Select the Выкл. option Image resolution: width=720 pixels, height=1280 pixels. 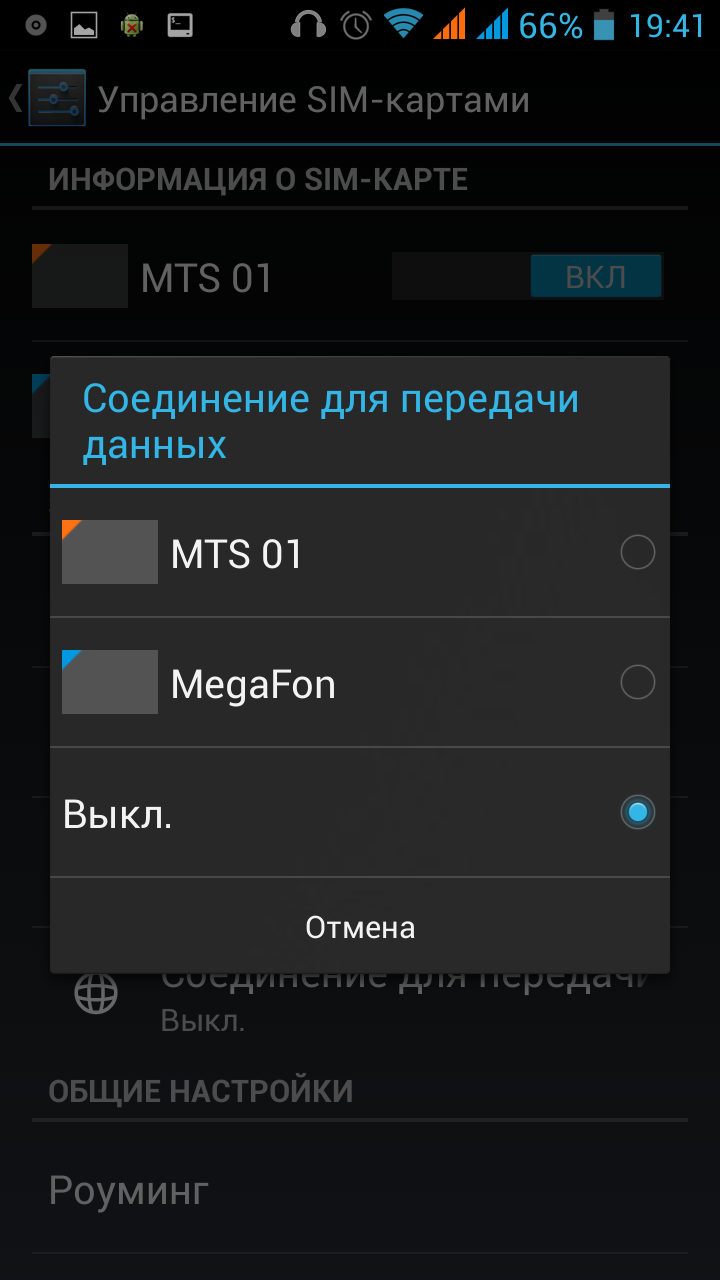point(360,812)
